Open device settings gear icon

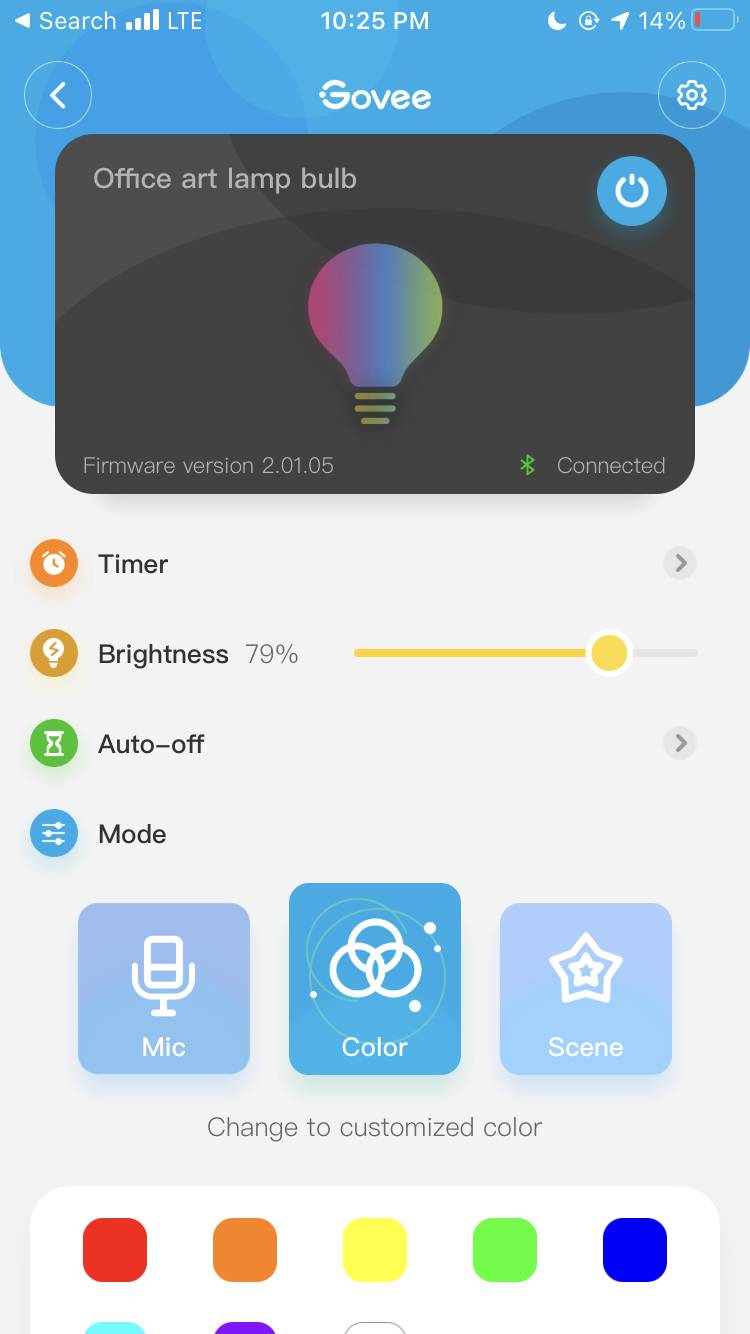pos(691,95)
